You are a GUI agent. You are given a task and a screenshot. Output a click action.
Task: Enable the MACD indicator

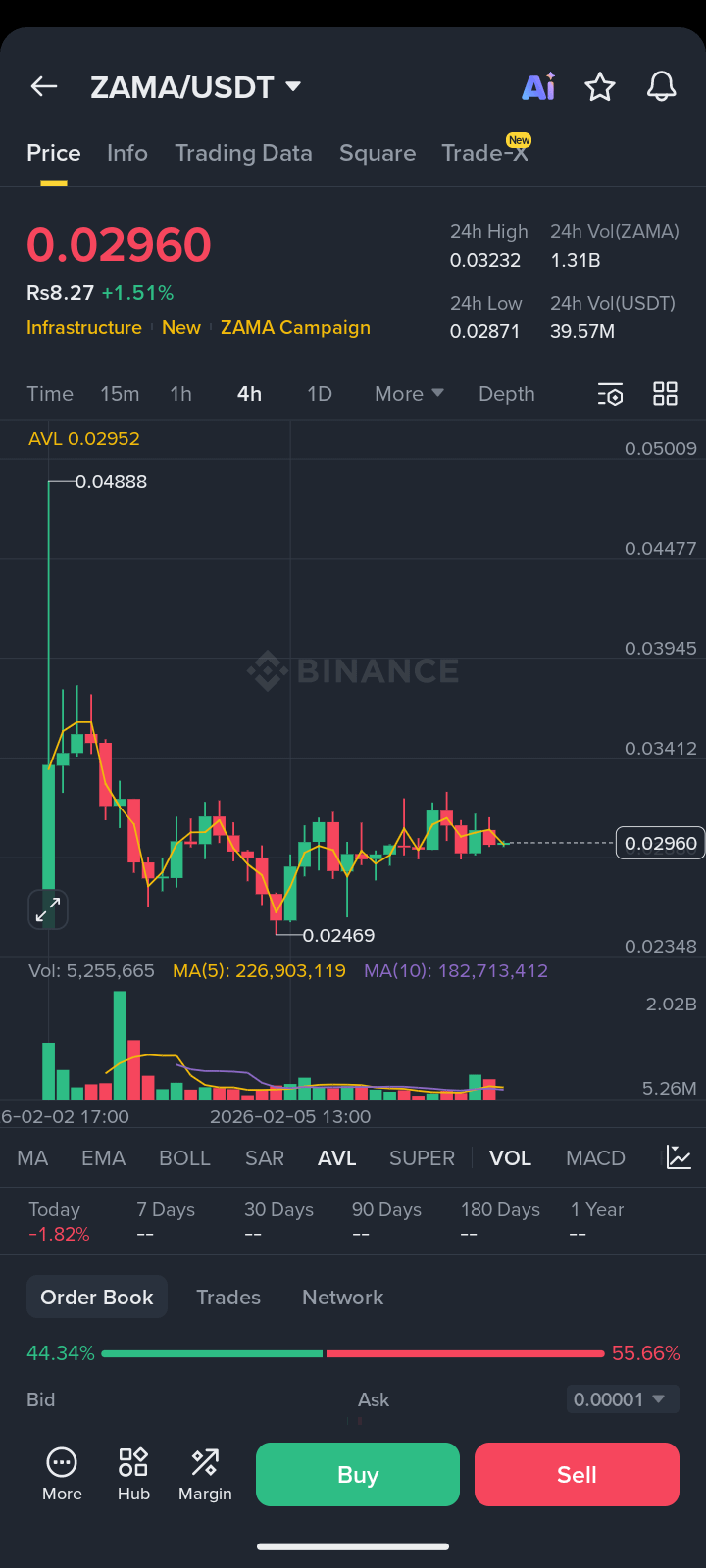tap(595, 1158)
